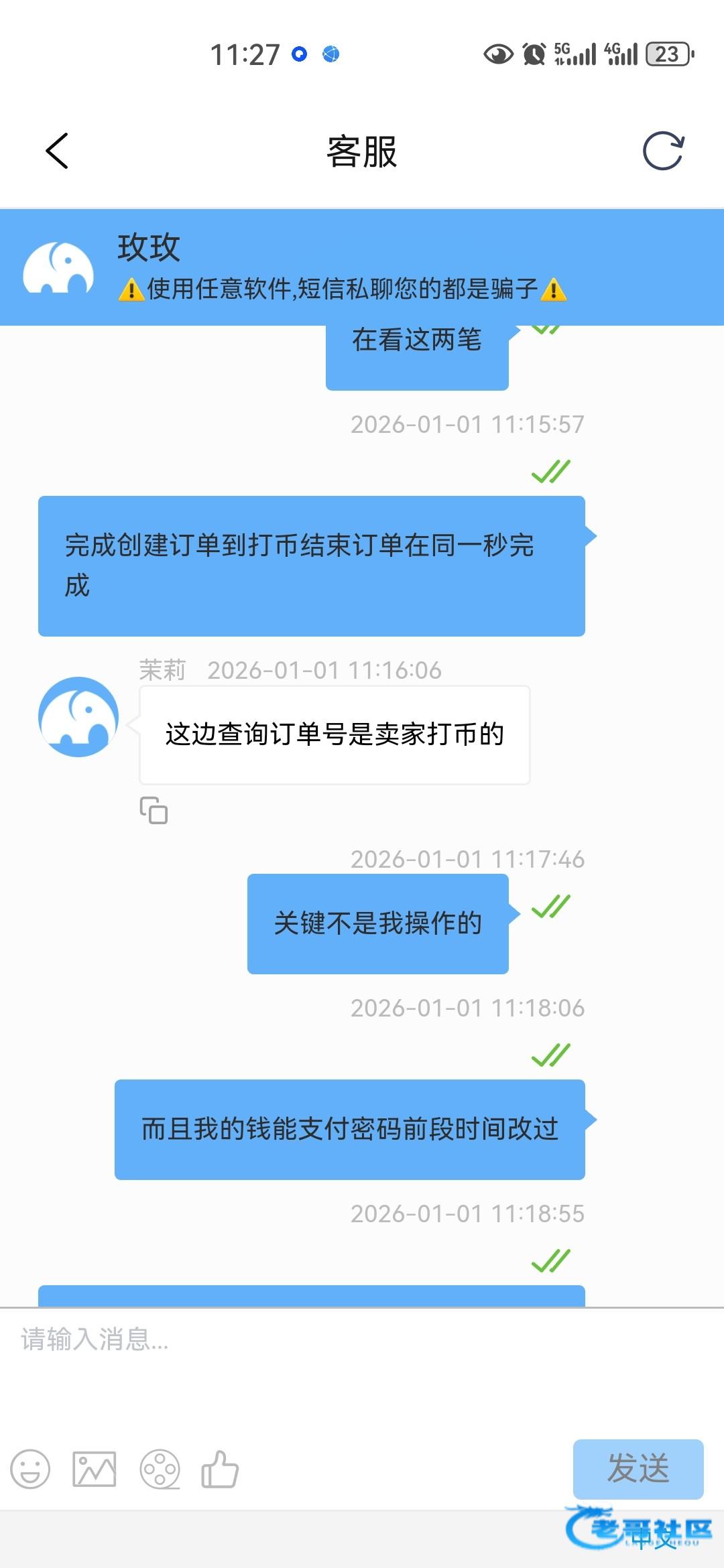Hit the 发送 button
This screenshot has width=724, height=1568.
638,1469
